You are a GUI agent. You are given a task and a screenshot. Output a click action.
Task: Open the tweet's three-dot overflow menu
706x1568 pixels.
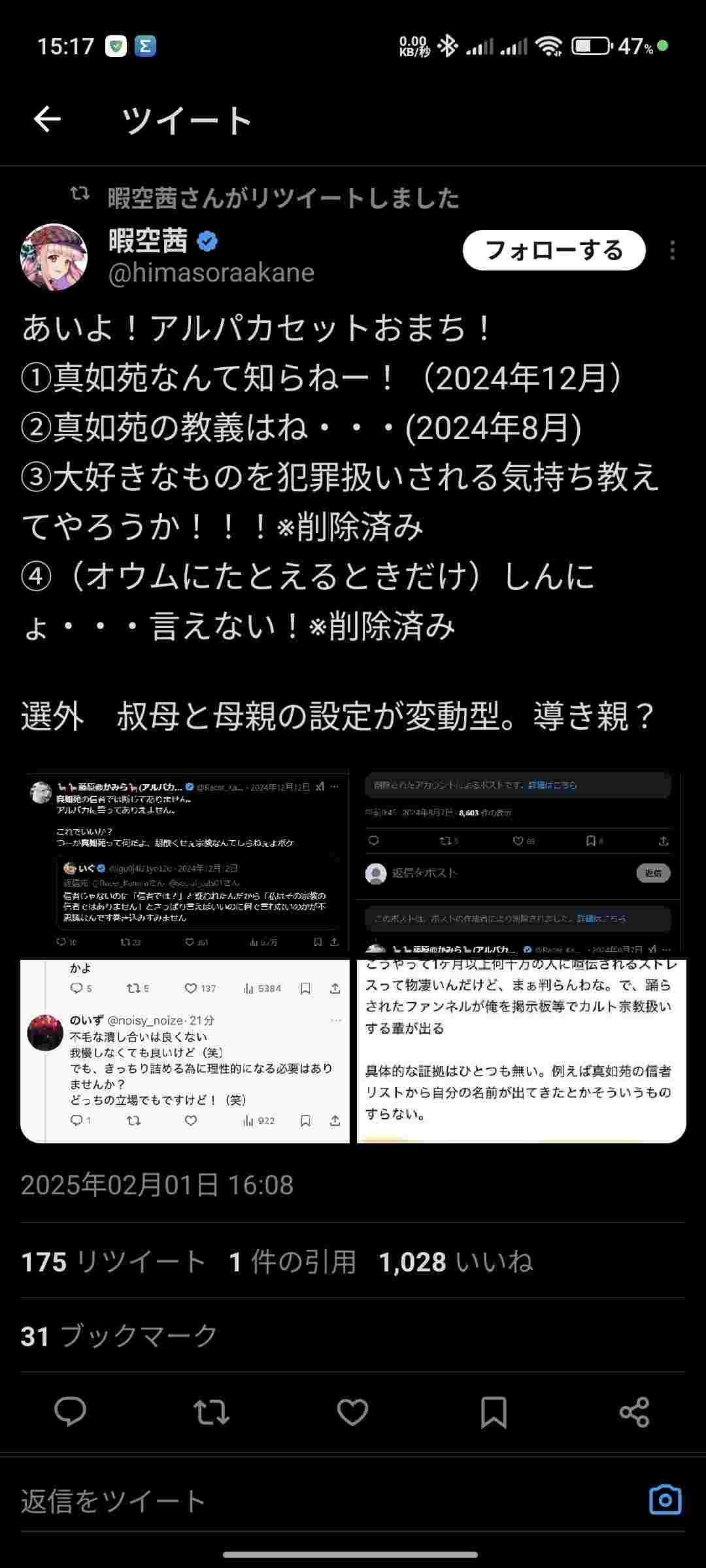tap(672, 251)
